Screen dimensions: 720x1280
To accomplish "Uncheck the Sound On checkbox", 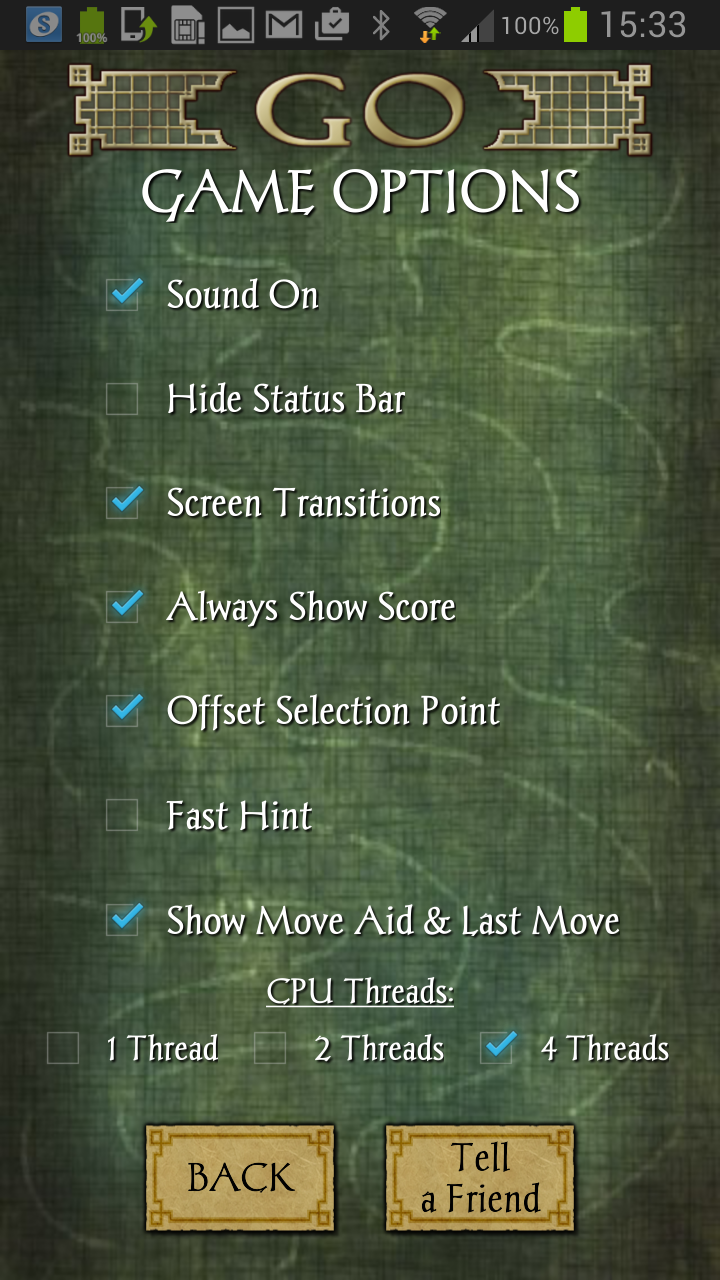I will pos(123,296).
